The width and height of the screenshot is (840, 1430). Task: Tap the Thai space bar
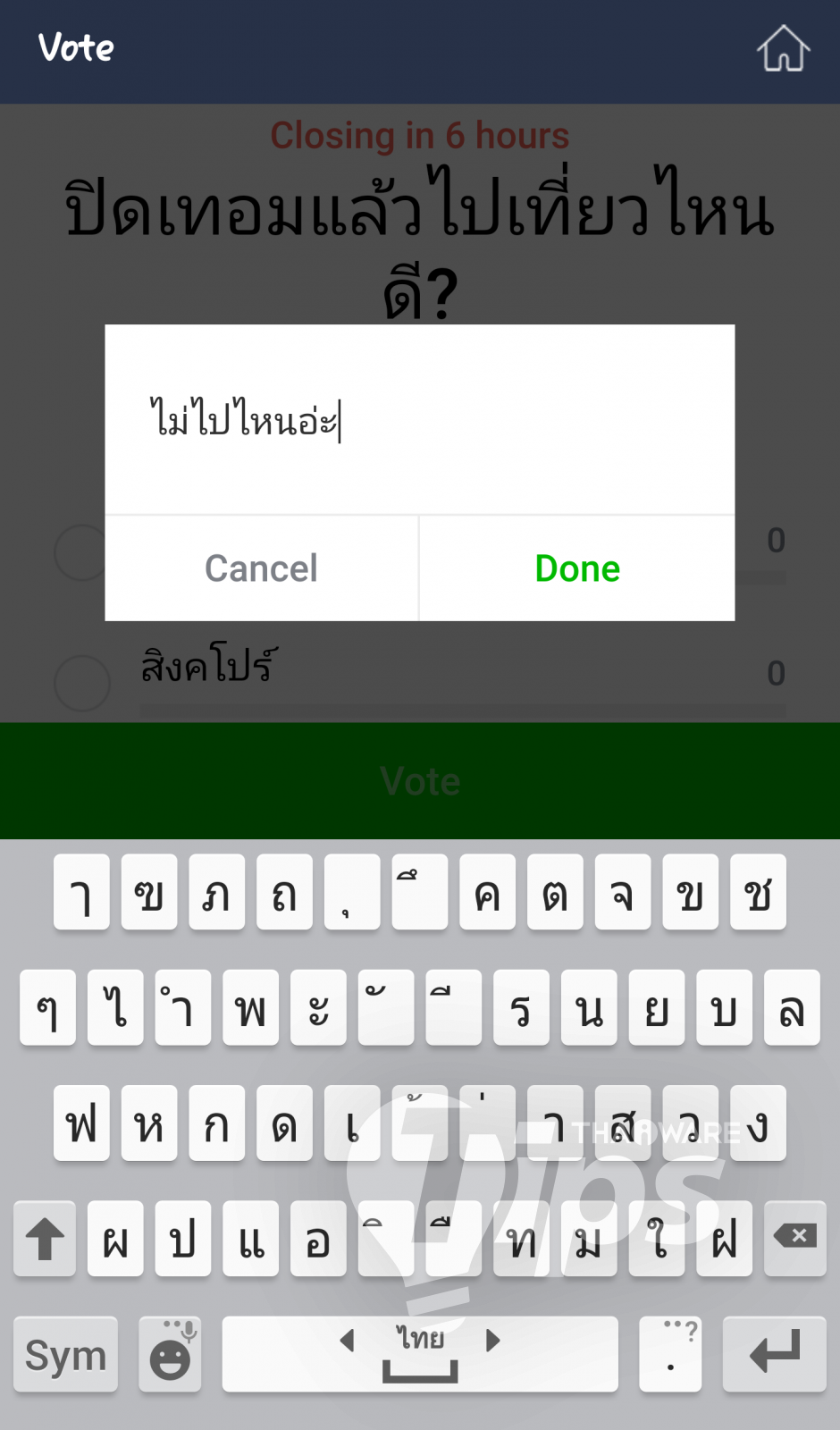(420, 1354)
